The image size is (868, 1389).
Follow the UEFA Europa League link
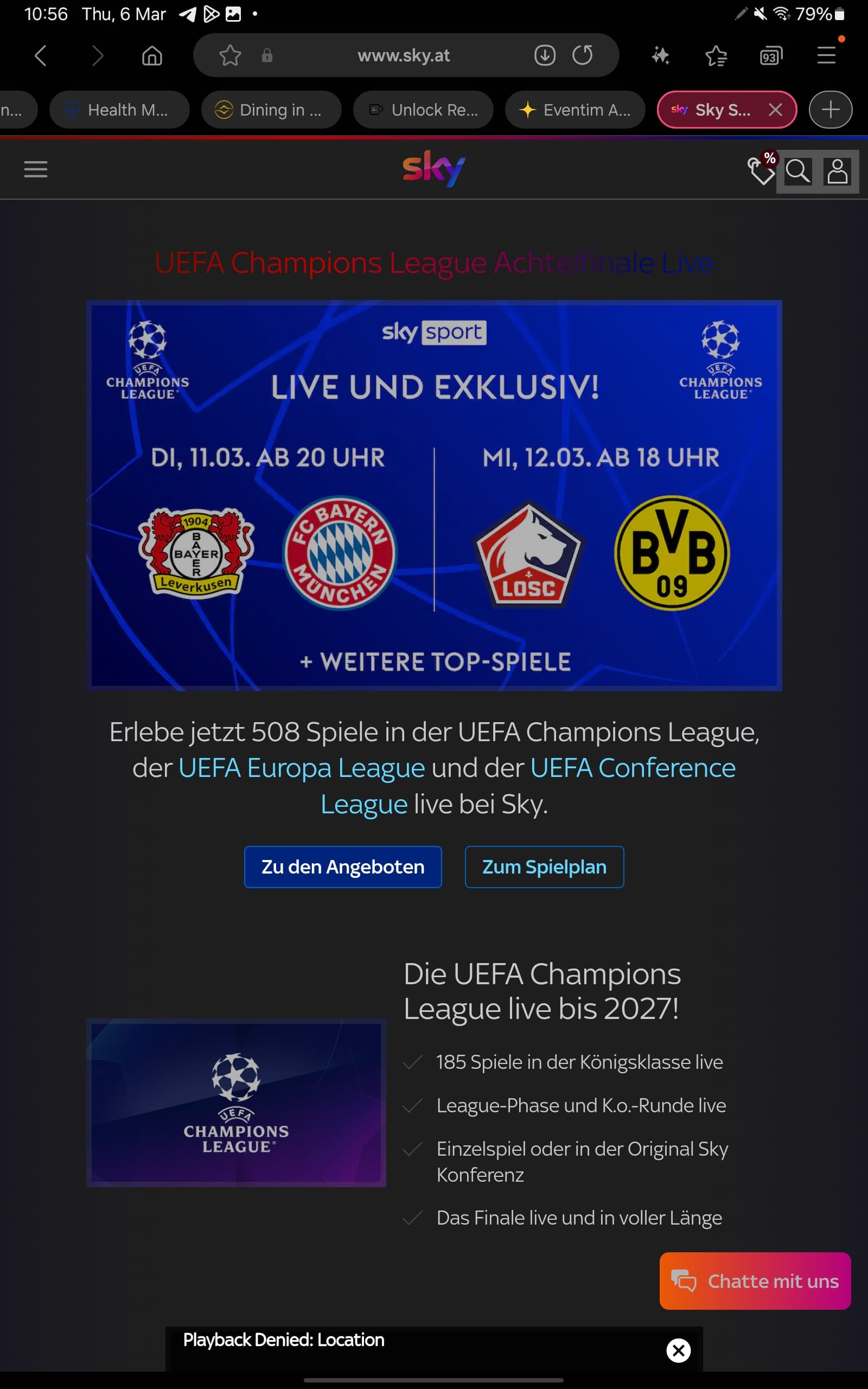pos(302,768)
